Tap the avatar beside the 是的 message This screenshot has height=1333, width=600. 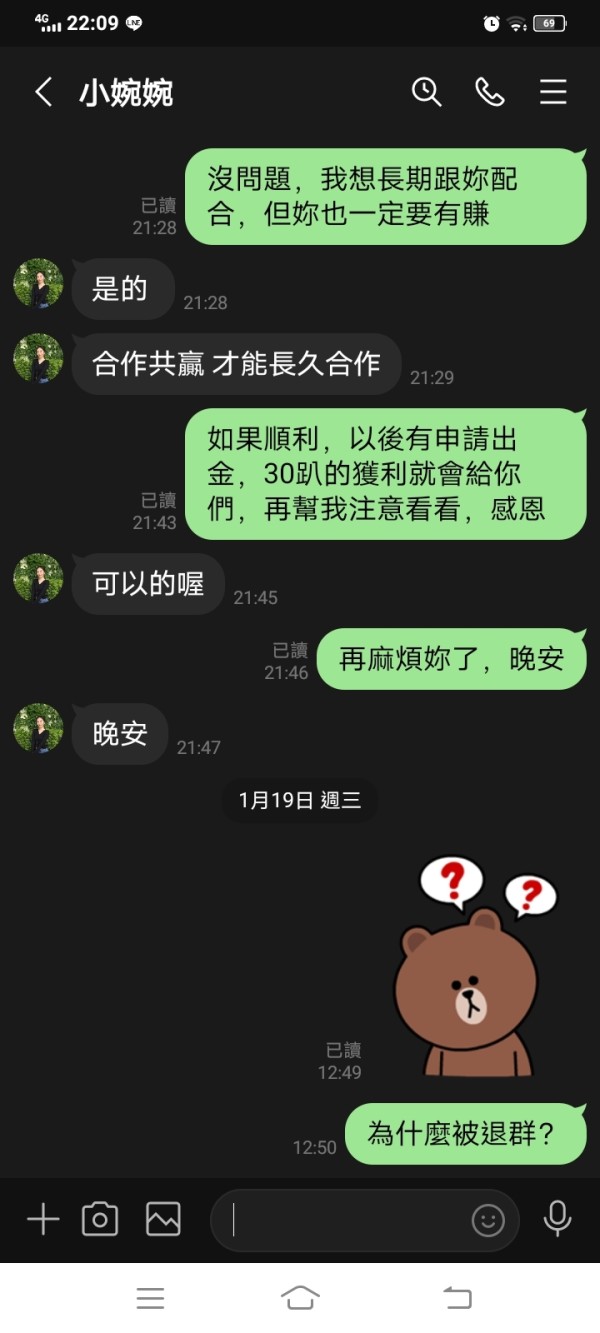click(x=38, y=284)
